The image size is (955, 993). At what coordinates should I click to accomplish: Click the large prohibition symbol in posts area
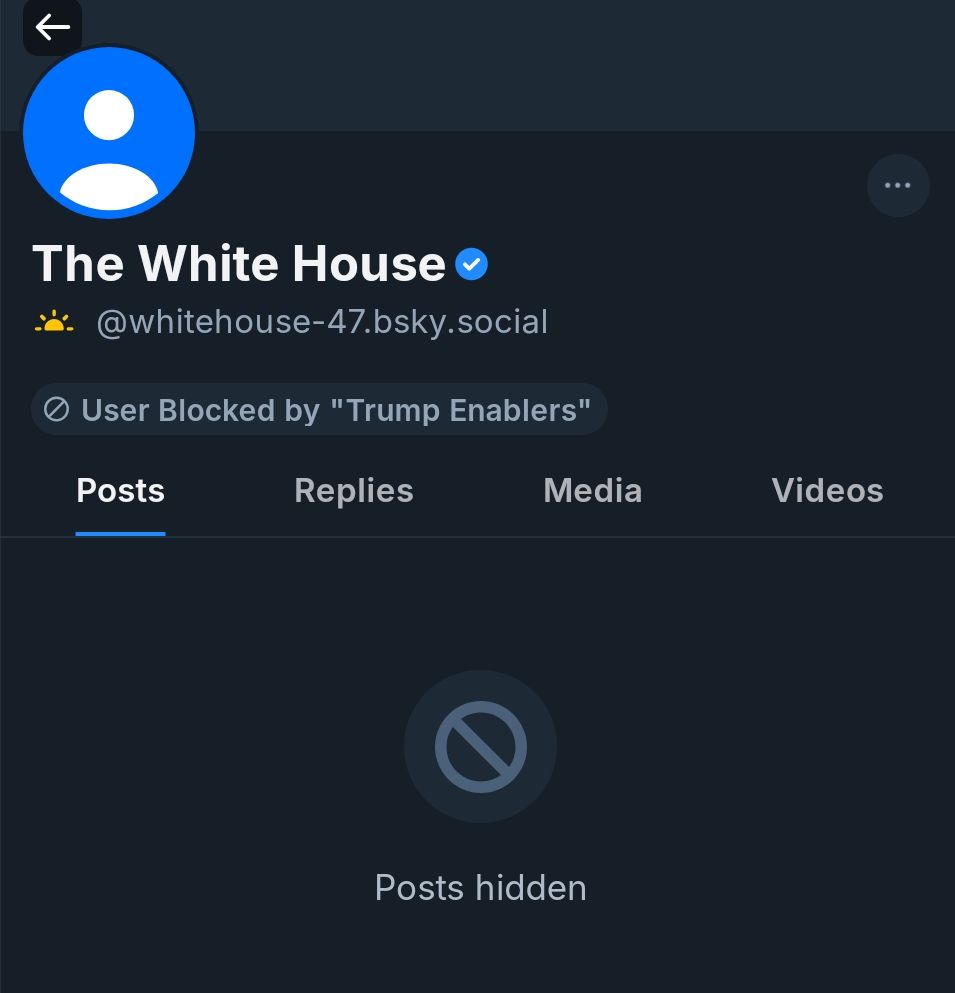click(480, 746)
